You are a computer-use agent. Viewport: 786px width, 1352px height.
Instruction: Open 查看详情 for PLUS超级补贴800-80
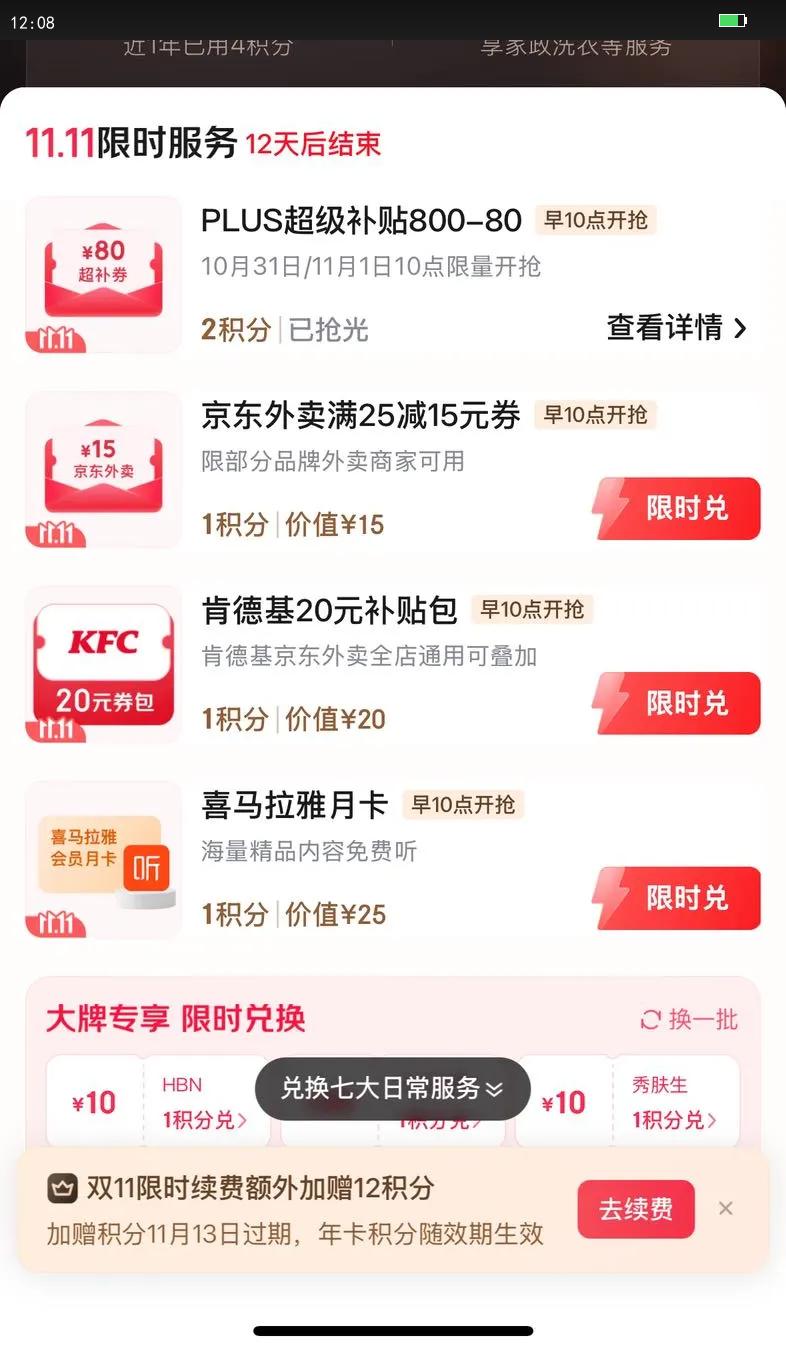pos(676,328)
